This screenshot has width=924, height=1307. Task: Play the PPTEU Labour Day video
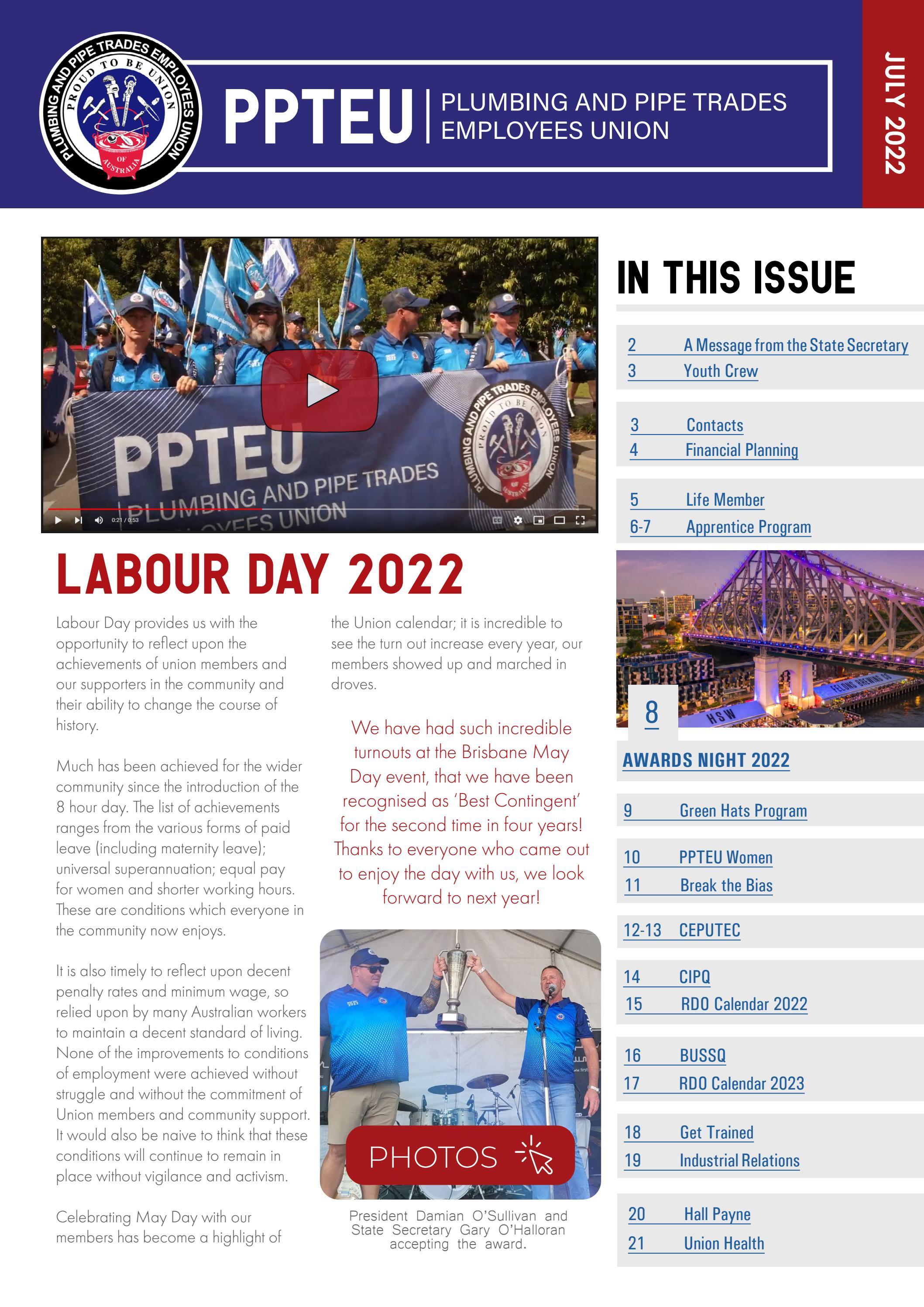(322, 391)
